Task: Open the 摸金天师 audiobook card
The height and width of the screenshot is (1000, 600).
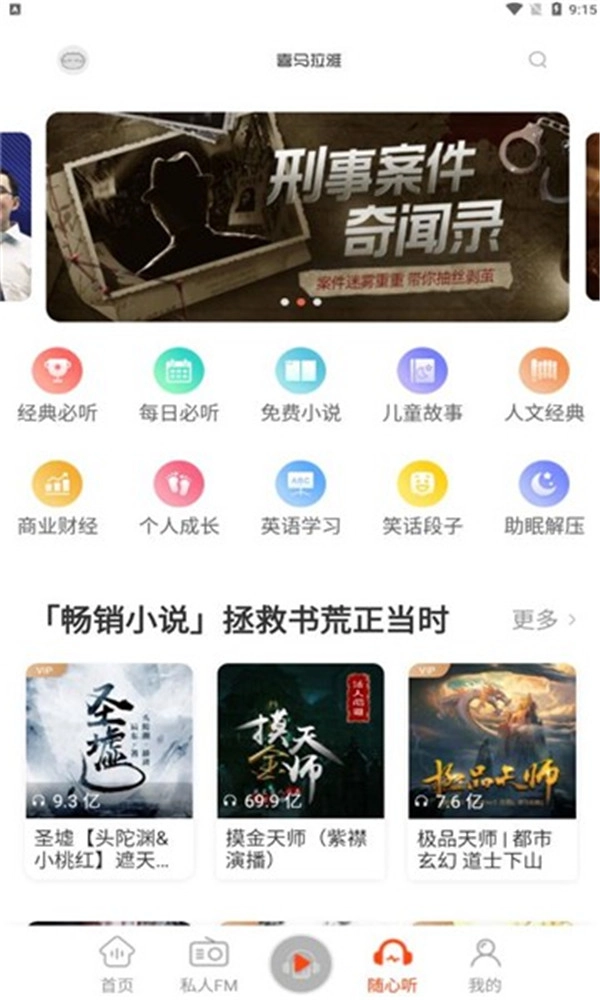Action: (300, 768)
